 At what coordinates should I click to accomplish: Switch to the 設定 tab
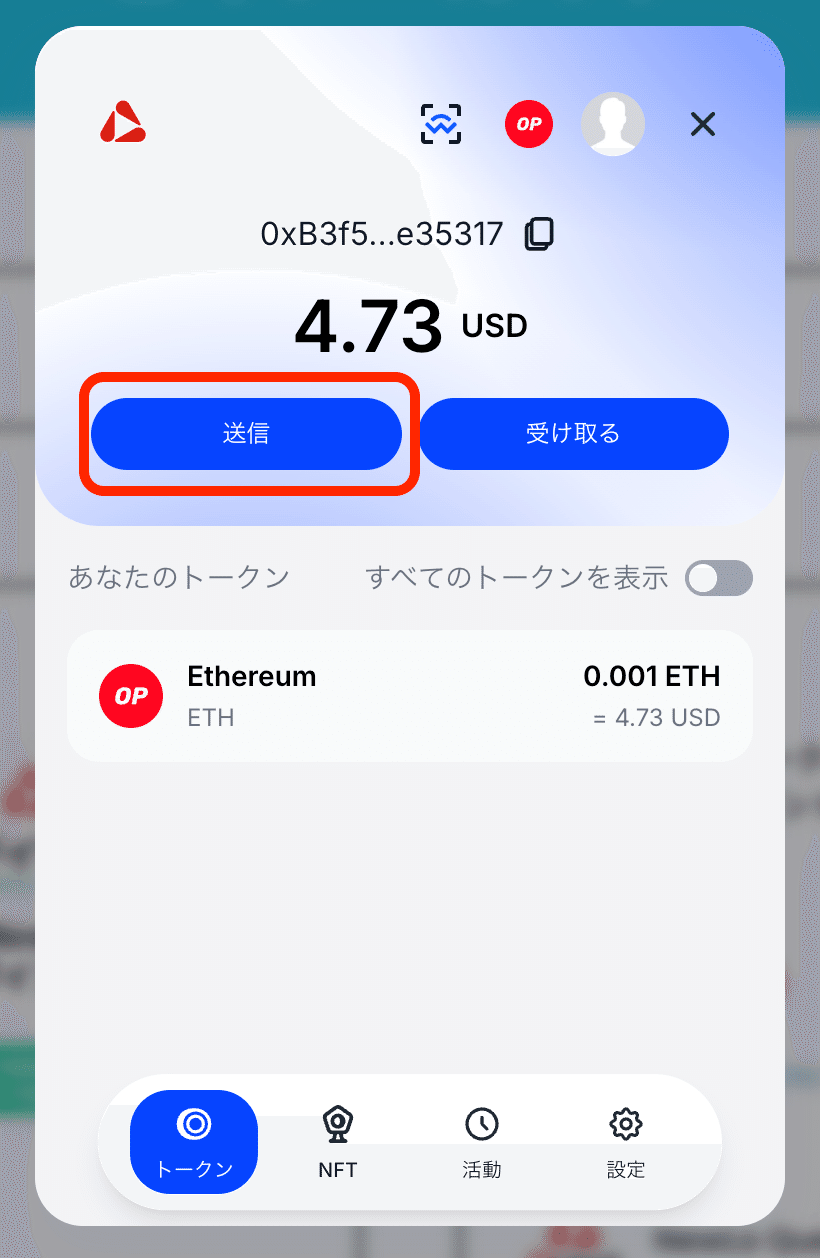coord(625,1143)
